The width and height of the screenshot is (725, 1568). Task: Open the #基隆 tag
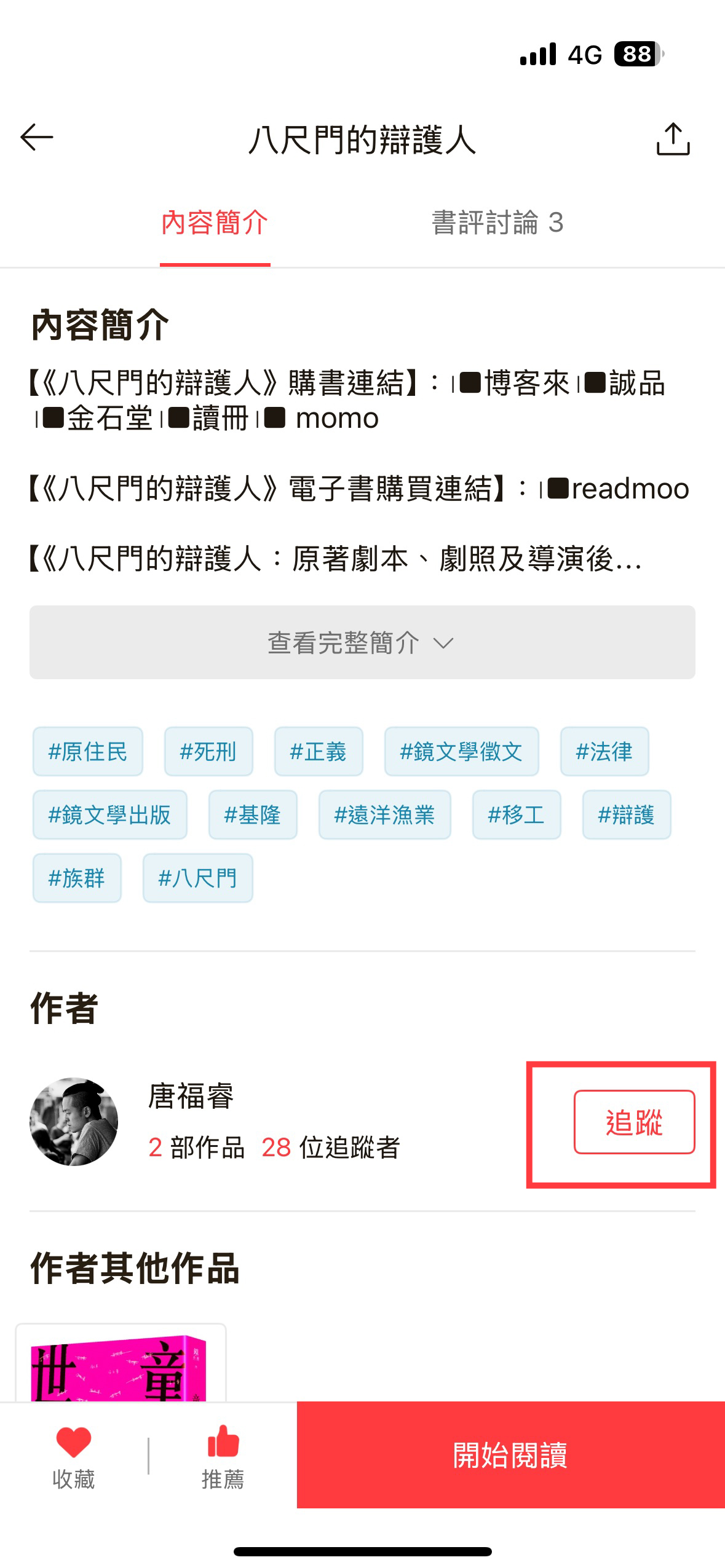(253, 814)
